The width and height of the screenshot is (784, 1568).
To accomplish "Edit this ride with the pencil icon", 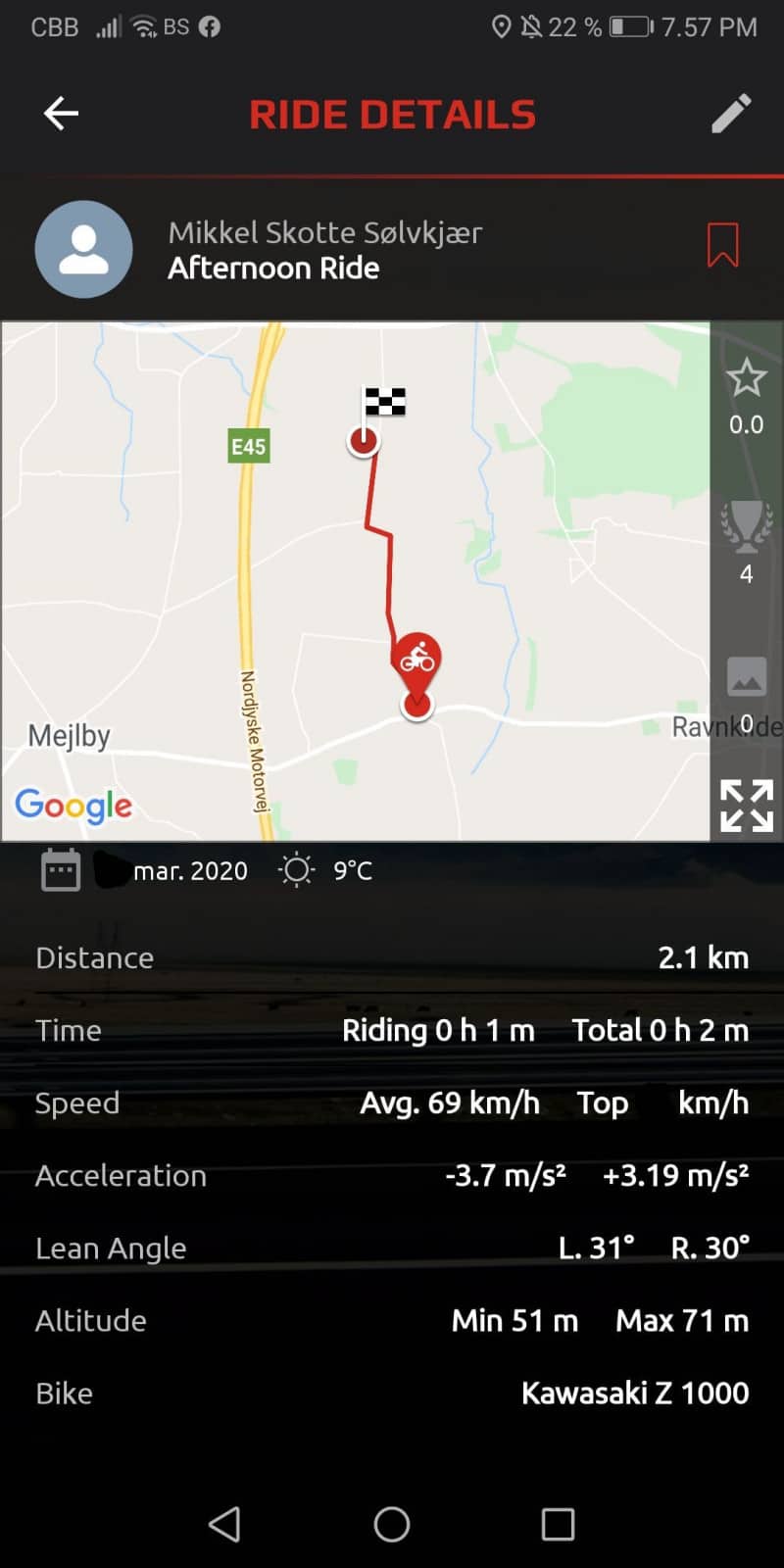I will click(x=731, y=114).
